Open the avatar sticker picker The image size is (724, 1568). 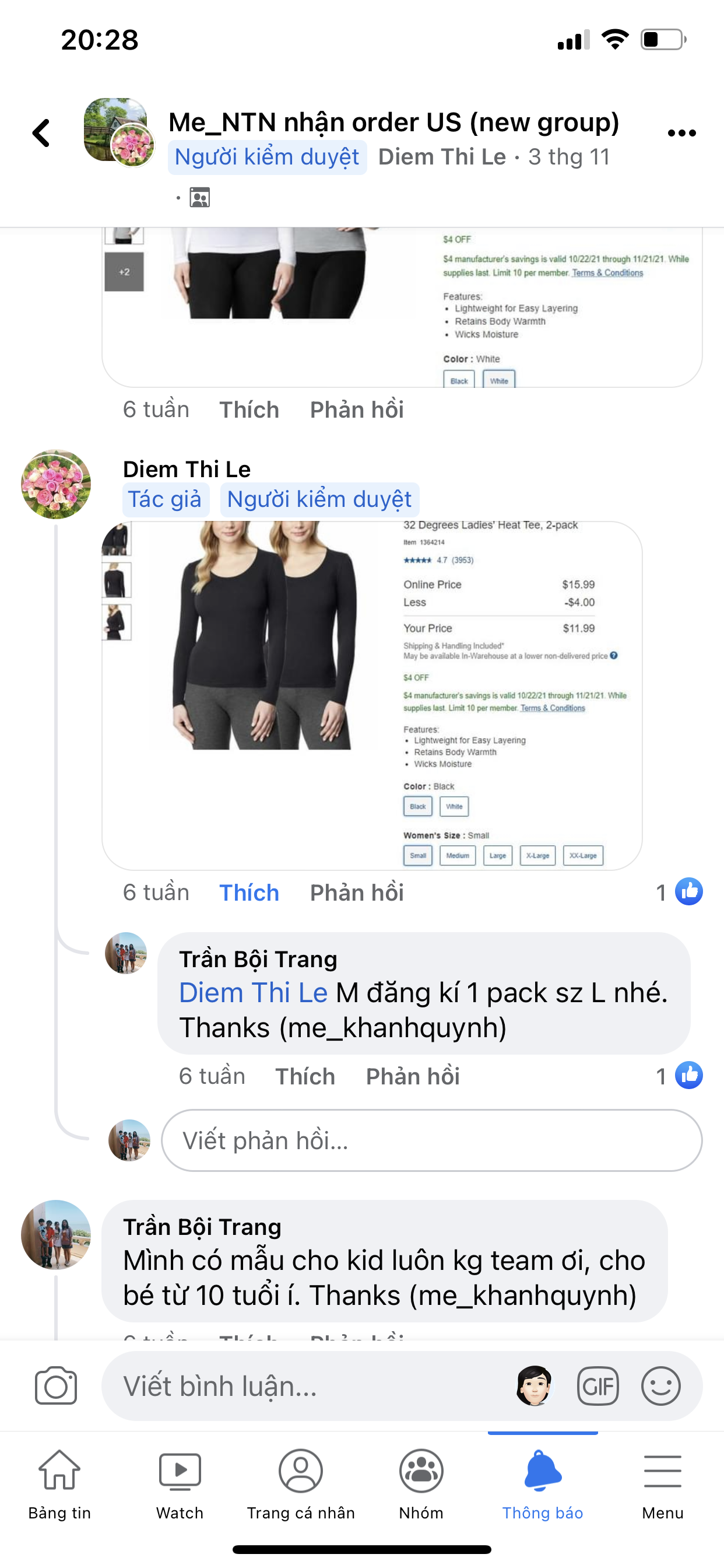click(x=534, y=1386)
